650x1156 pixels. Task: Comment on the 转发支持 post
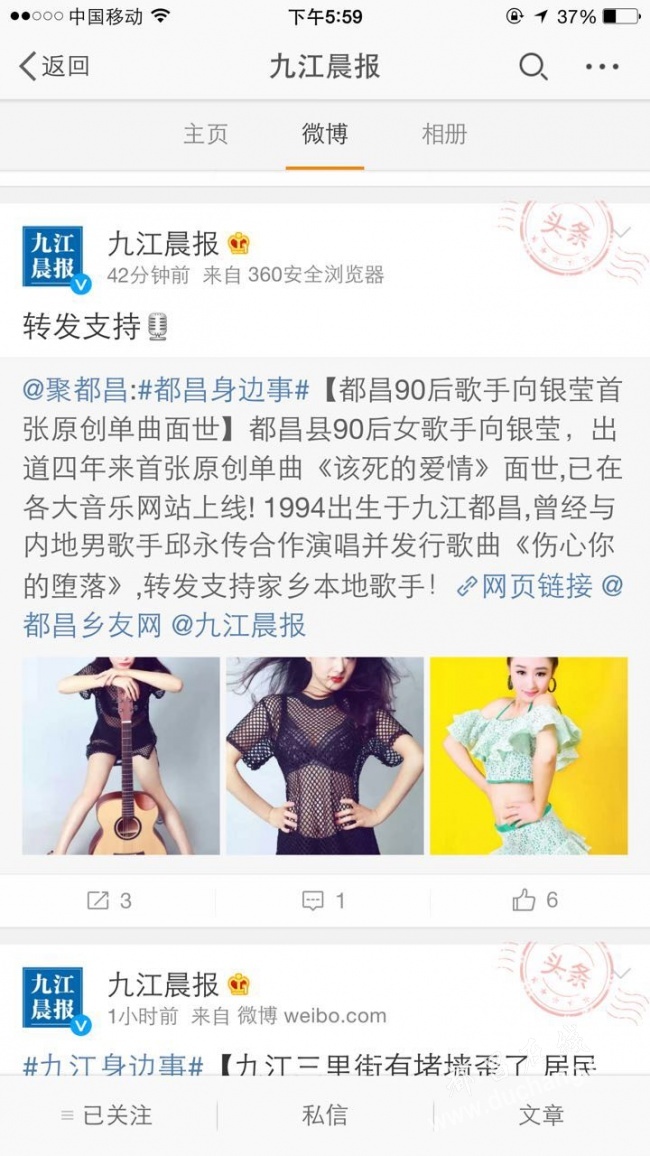tap(324, 900)
